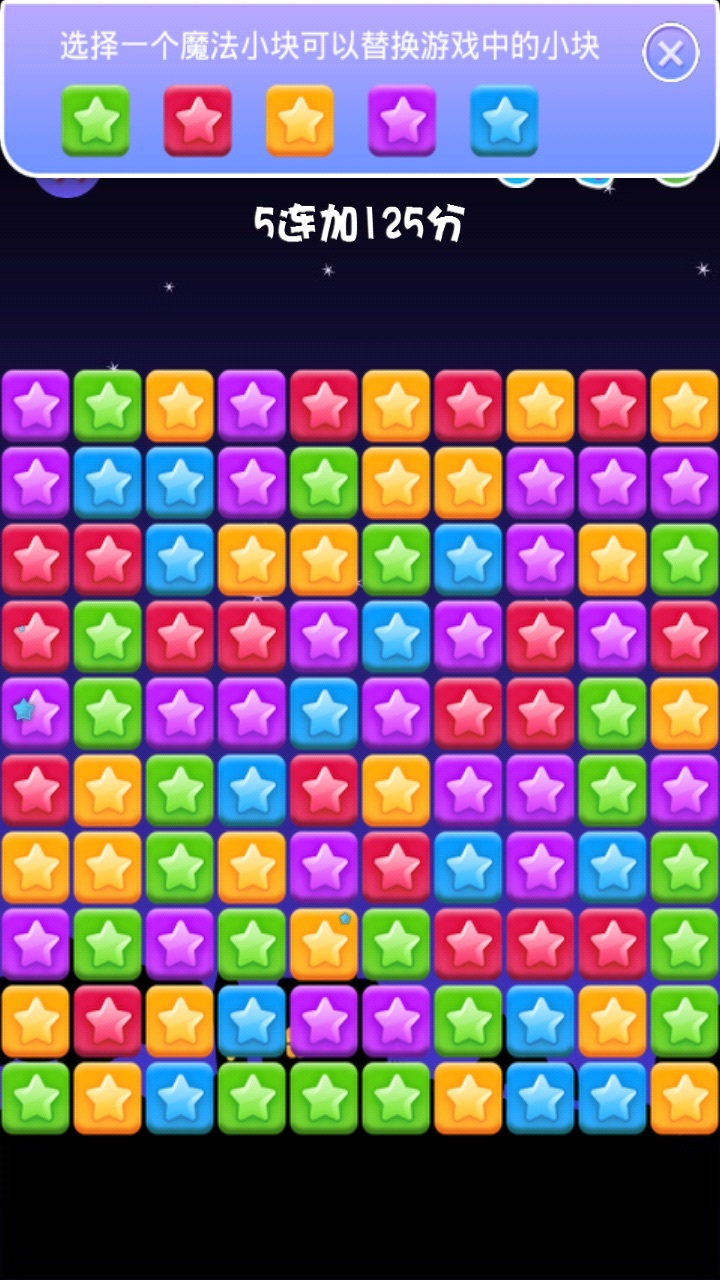Pick the orange magic block
The height and width of the screenshot is (1280, 720).
coord(300,120)
